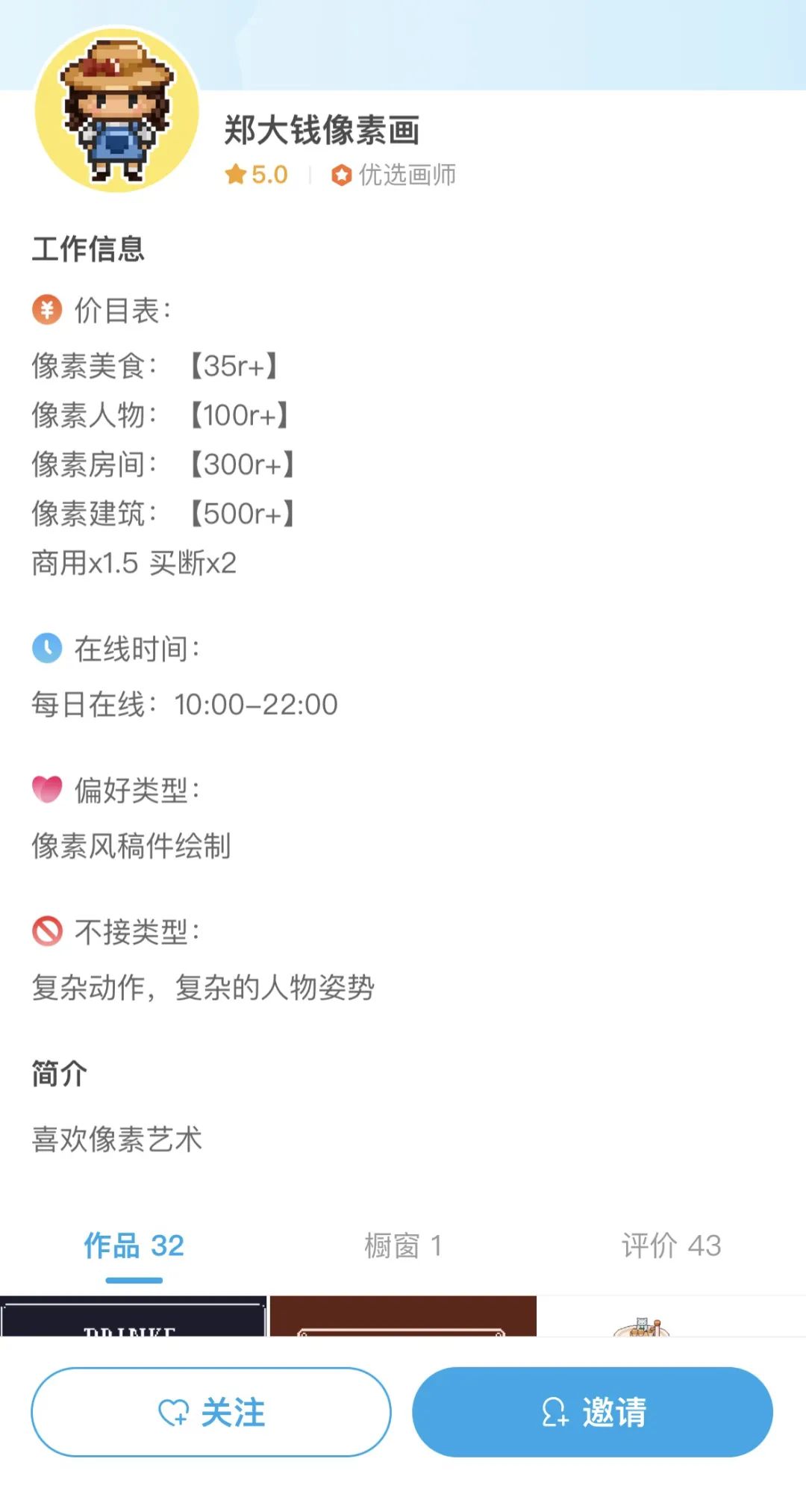
Task: Open the 评价 43 reviews tab
Action: tap(671, 1245)
